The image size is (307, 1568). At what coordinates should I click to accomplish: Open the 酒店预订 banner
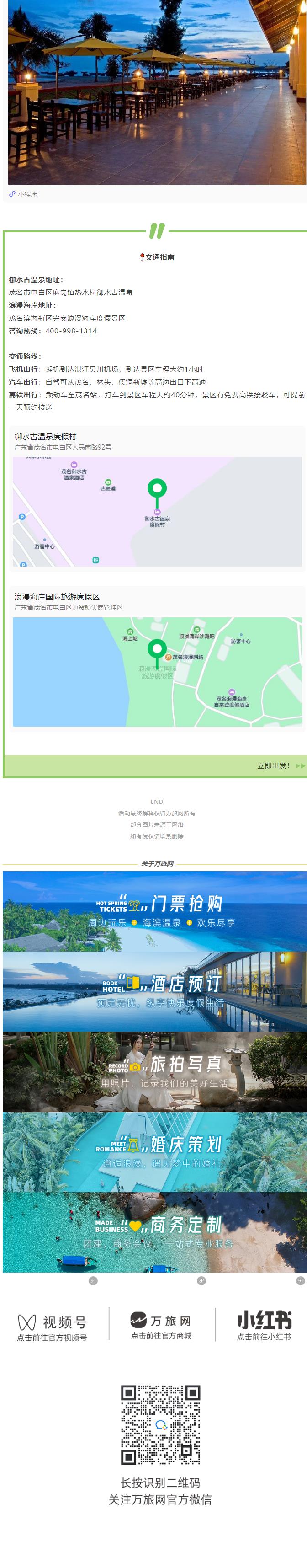pos(154,991)
